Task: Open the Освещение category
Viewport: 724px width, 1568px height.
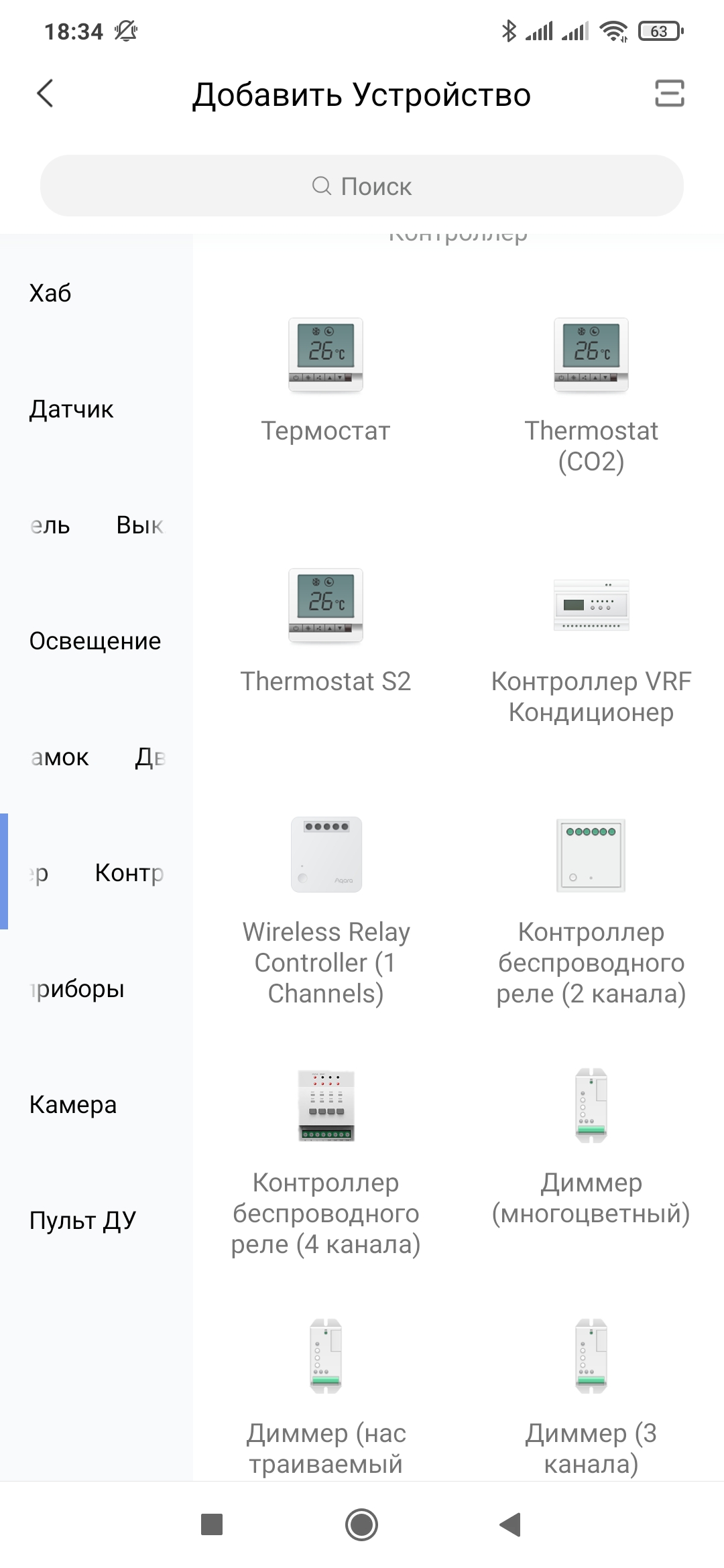Action: point(95,641)
